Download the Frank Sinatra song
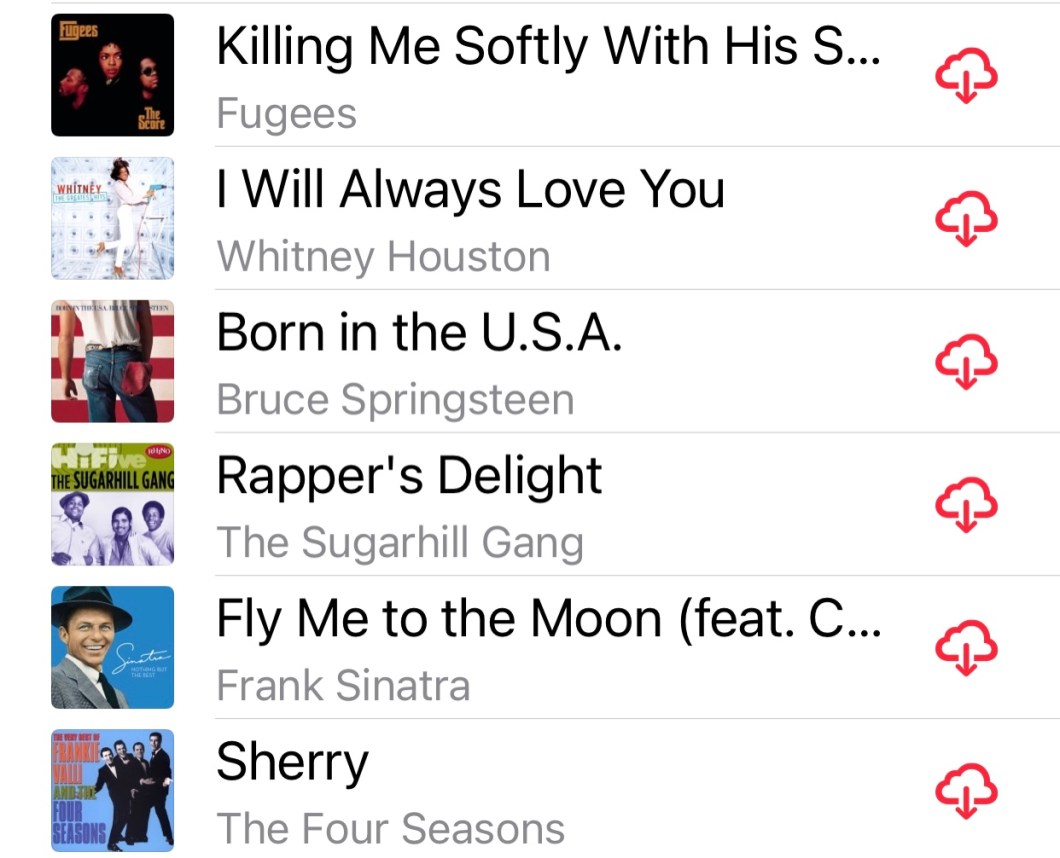The width and height of the screenshot is (1060, 858). coord(965,649)
